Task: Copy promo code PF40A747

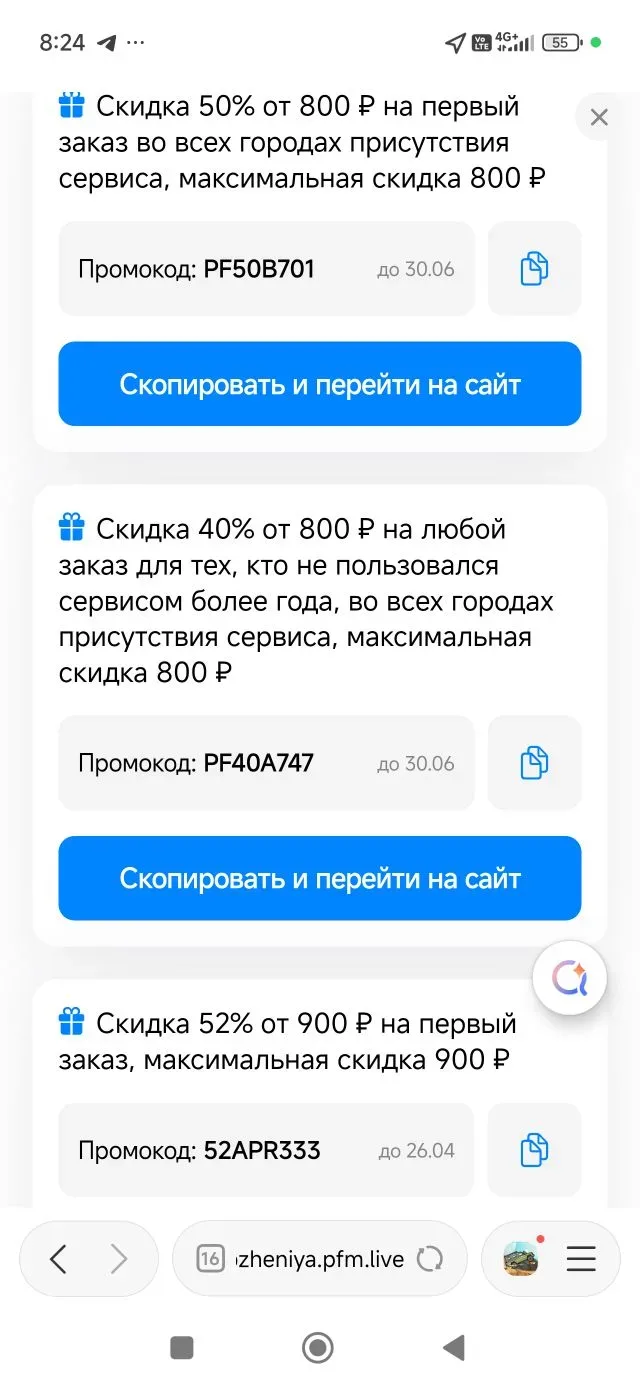Action: 534,763
